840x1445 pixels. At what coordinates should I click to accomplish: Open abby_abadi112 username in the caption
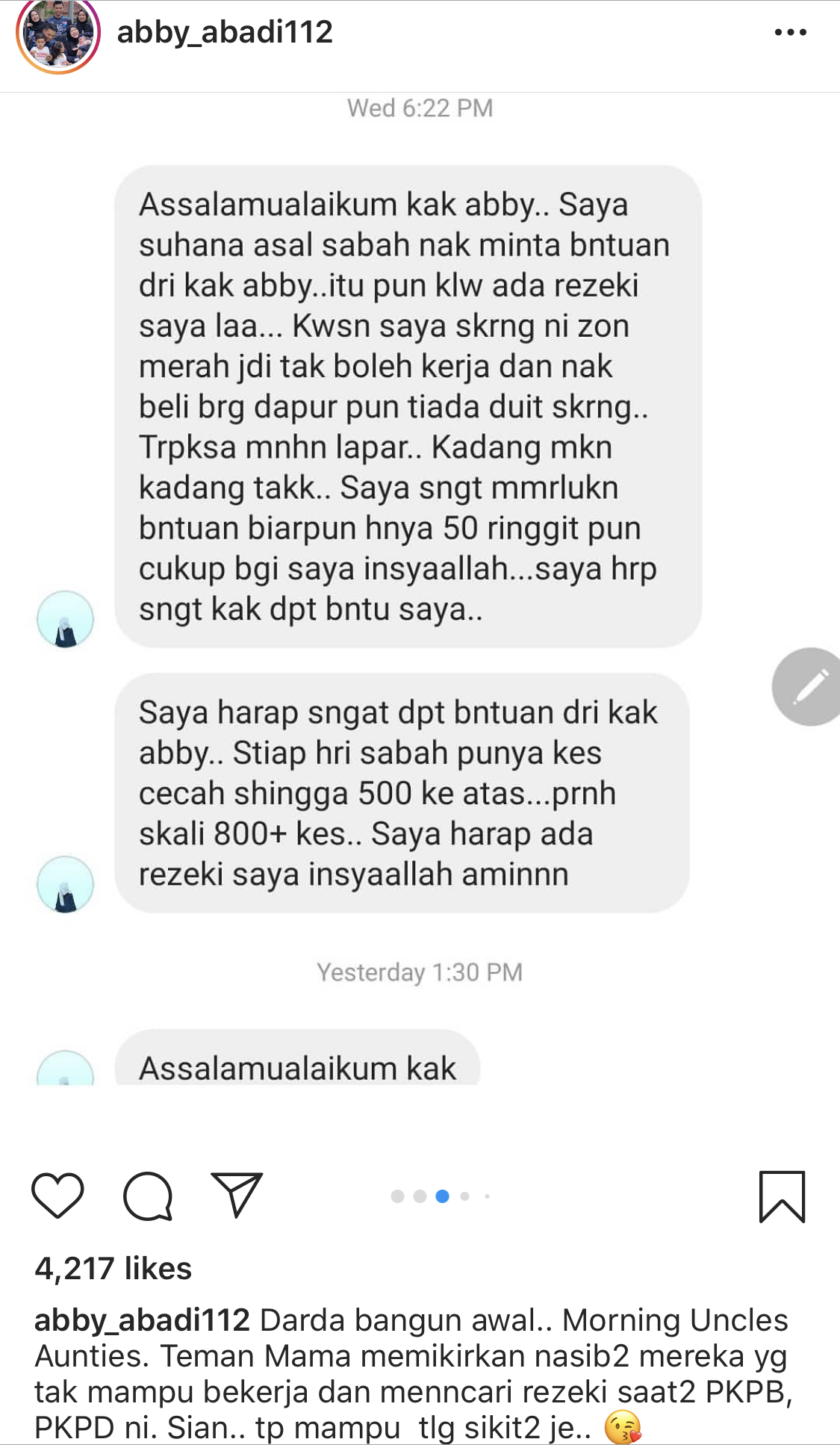tap(142, 1320)
